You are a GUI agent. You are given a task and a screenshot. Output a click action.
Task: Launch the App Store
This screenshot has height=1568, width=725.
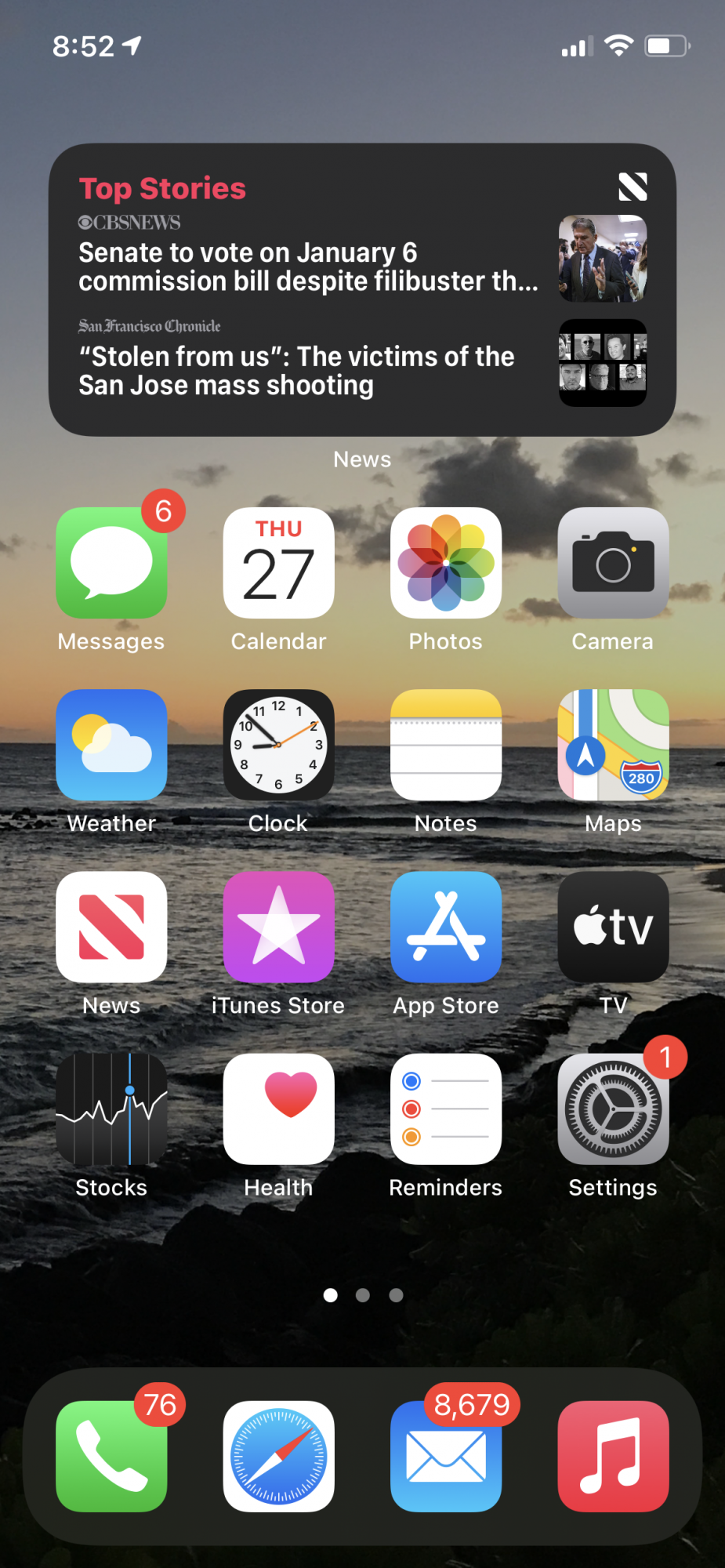[446, 927]
